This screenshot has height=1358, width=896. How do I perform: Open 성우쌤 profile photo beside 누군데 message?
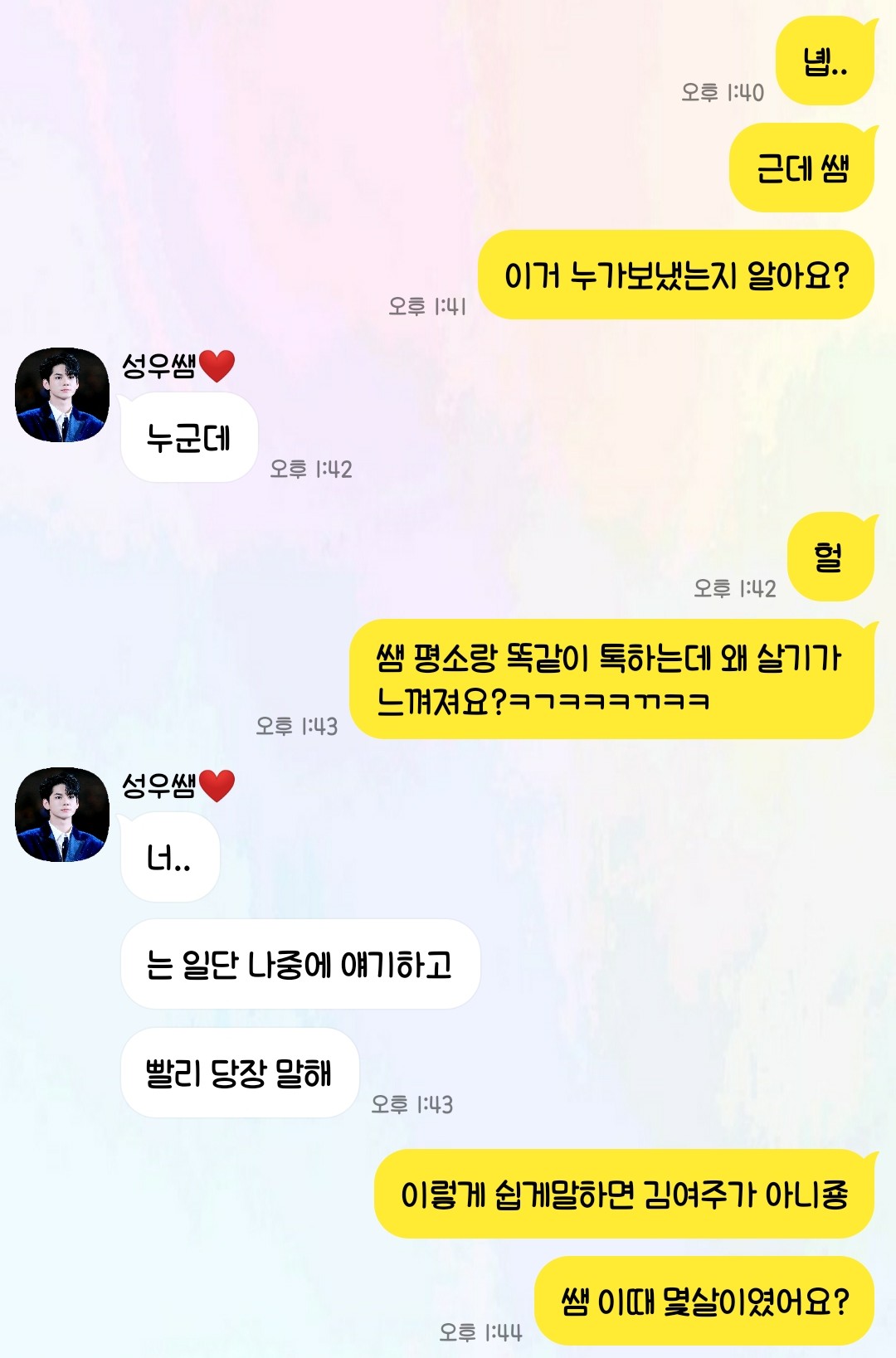(x=62, y=395)
